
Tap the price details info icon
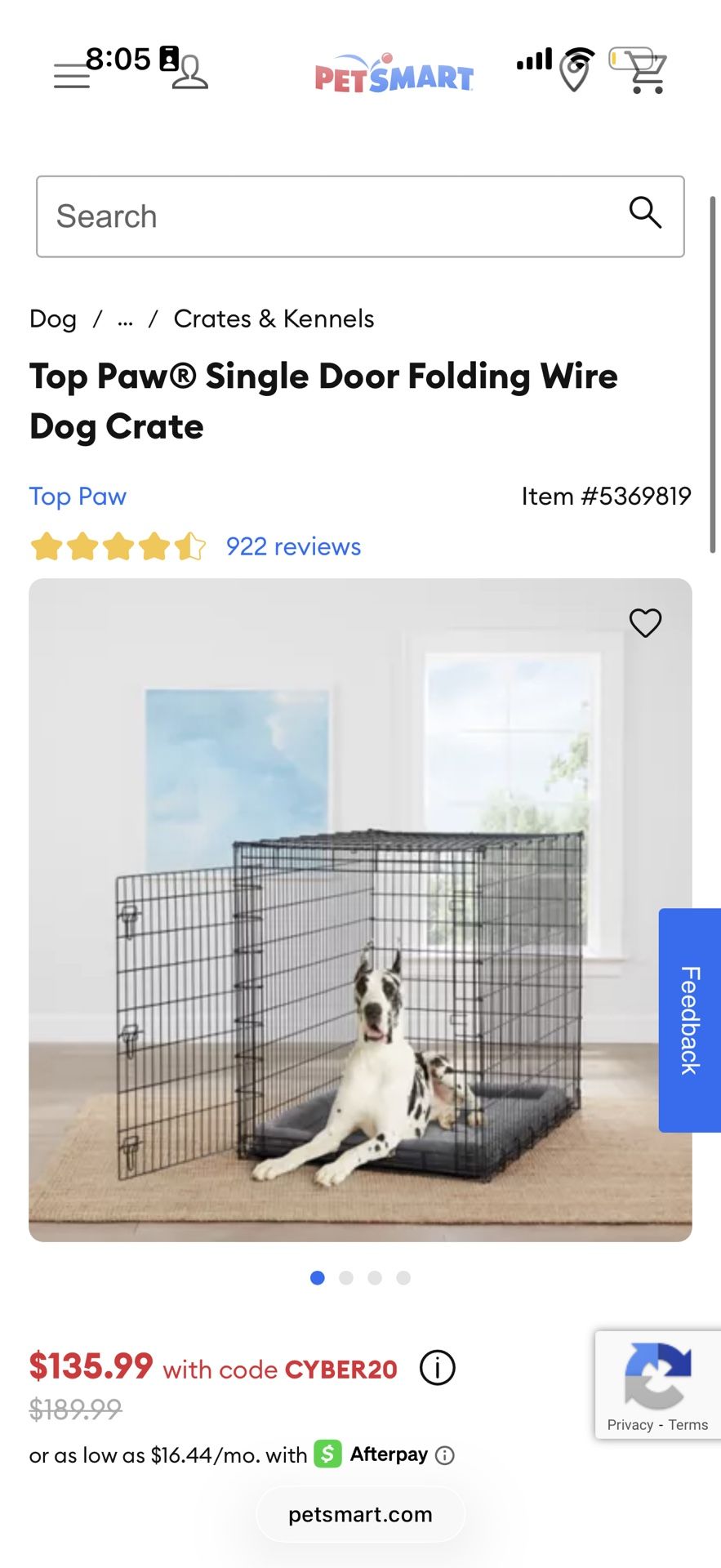436,1367
